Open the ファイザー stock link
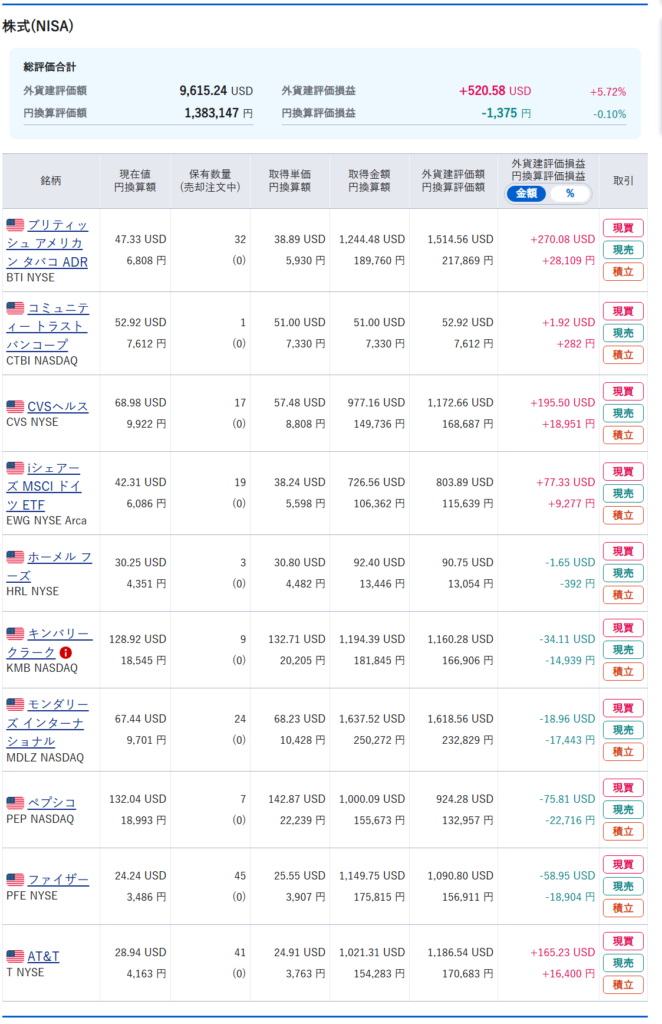Screen dimensions: 662x1024 coord(57,879)
